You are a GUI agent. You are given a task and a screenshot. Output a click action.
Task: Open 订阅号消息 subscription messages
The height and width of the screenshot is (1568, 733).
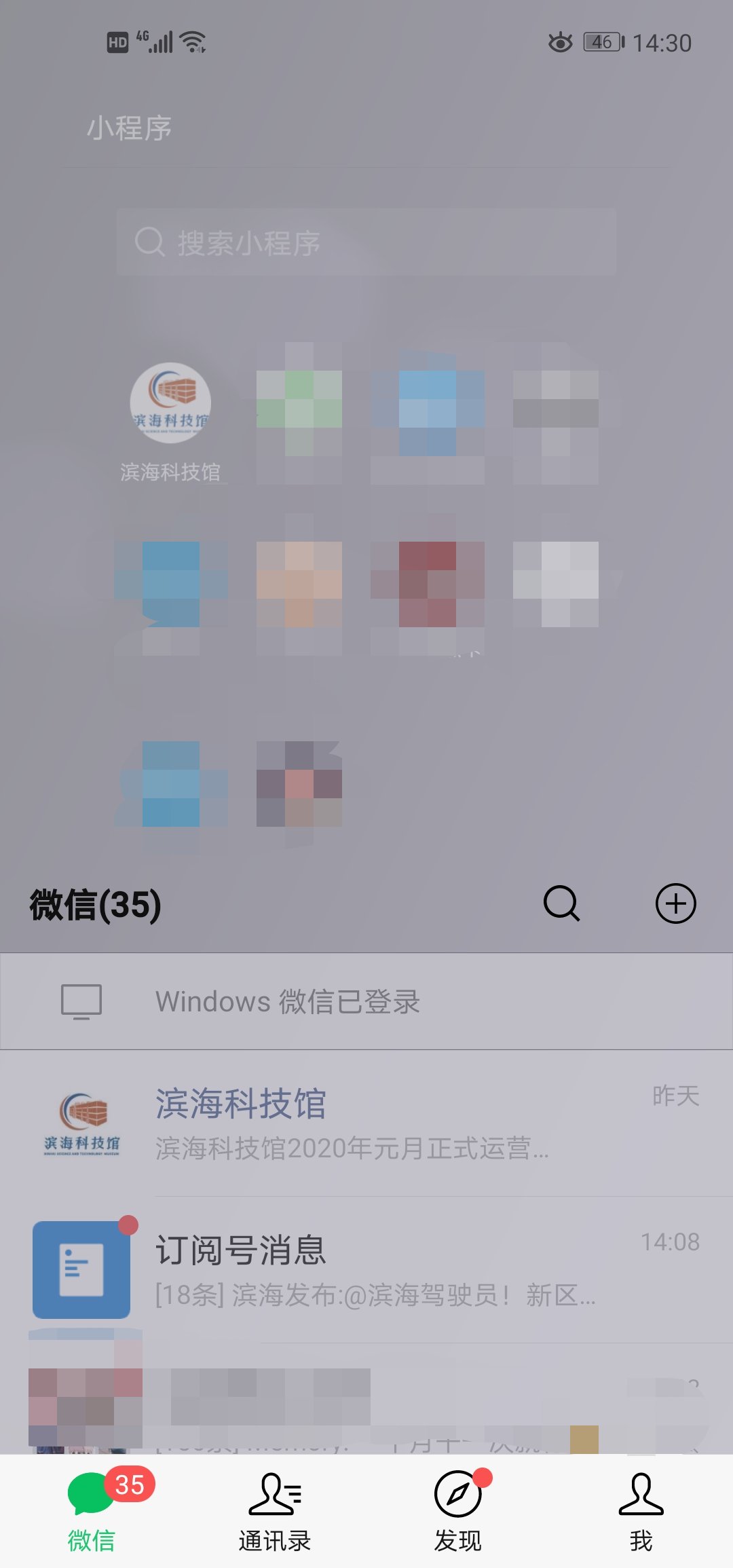pos(366,1269)
